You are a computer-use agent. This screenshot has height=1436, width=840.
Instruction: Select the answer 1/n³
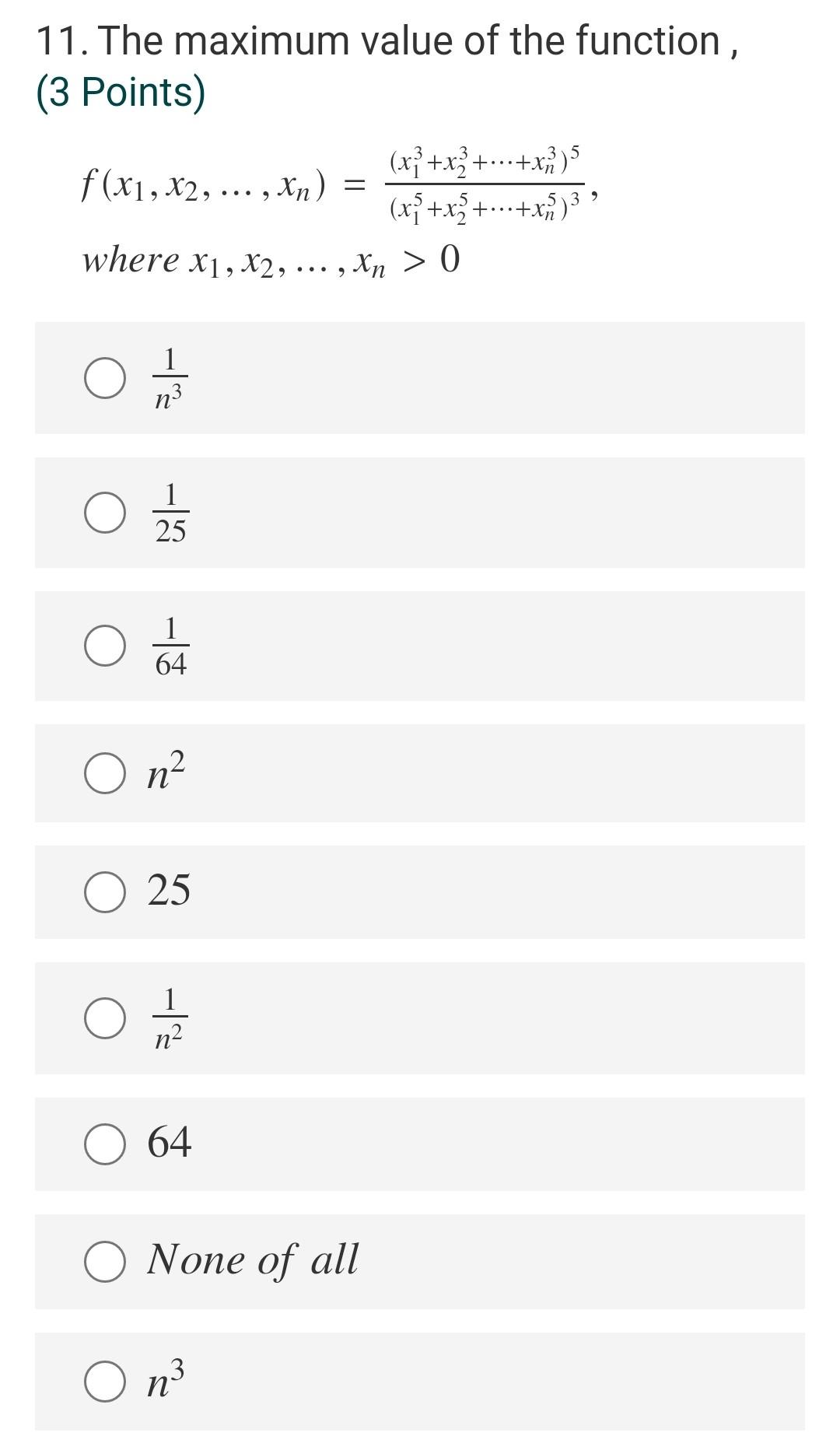pyautogui.click(x=105, y=378)
